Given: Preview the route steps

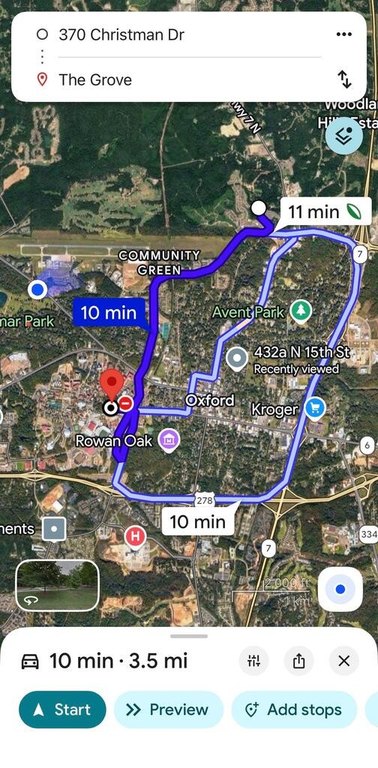Looking at the screenshot, I should tap(169, 710).
